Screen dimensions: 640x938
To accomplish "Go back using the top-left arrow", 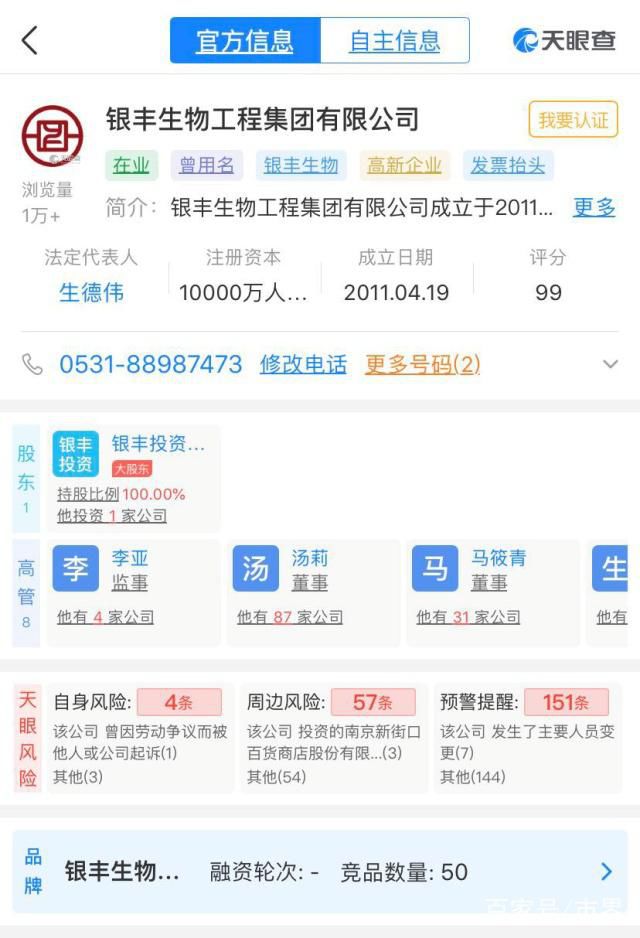I will click(x=30, y=40).
